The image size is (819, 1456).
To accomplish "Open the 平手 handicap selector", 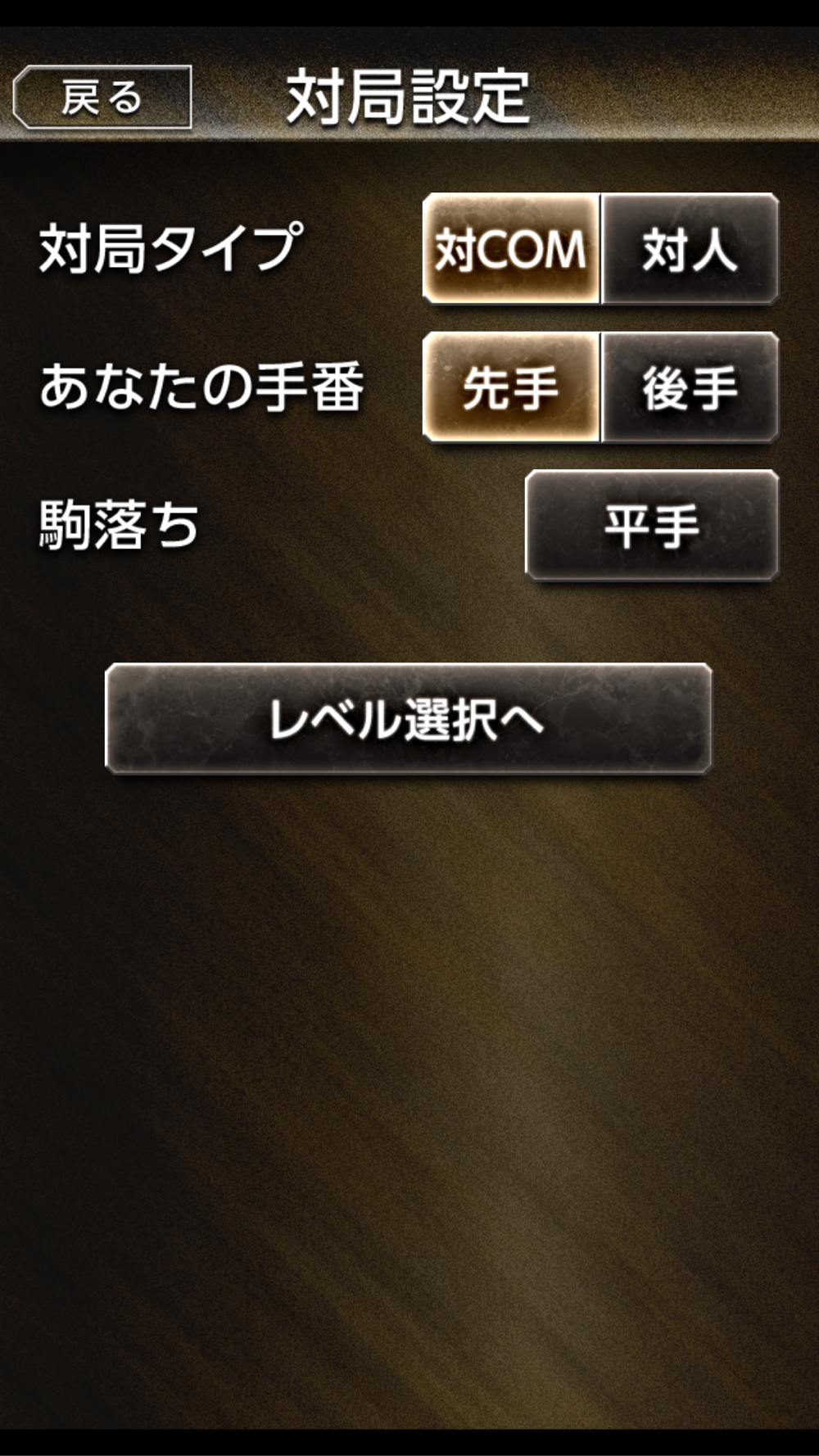I will [652, 526].
